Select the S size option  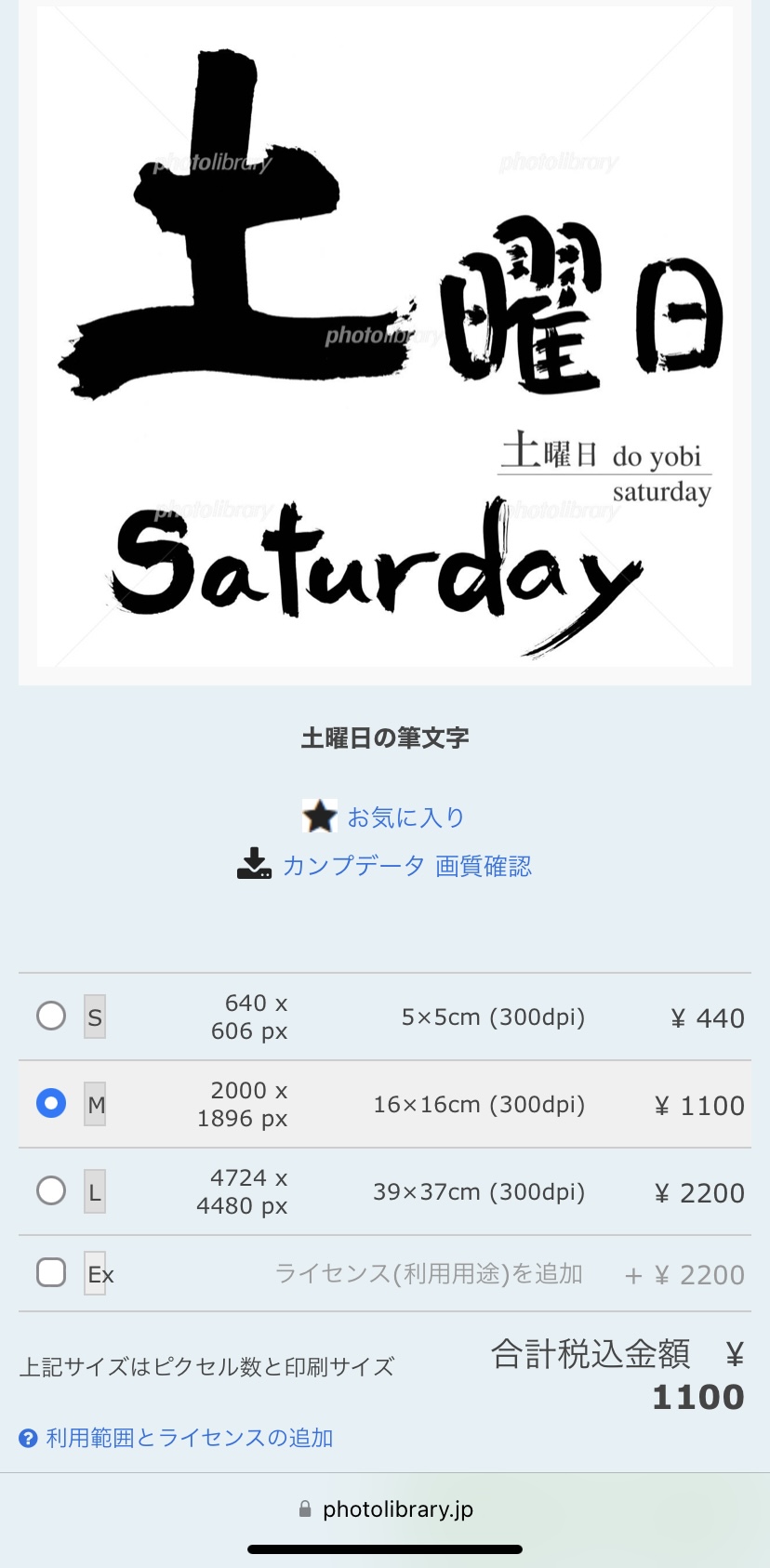point(51,1016)
